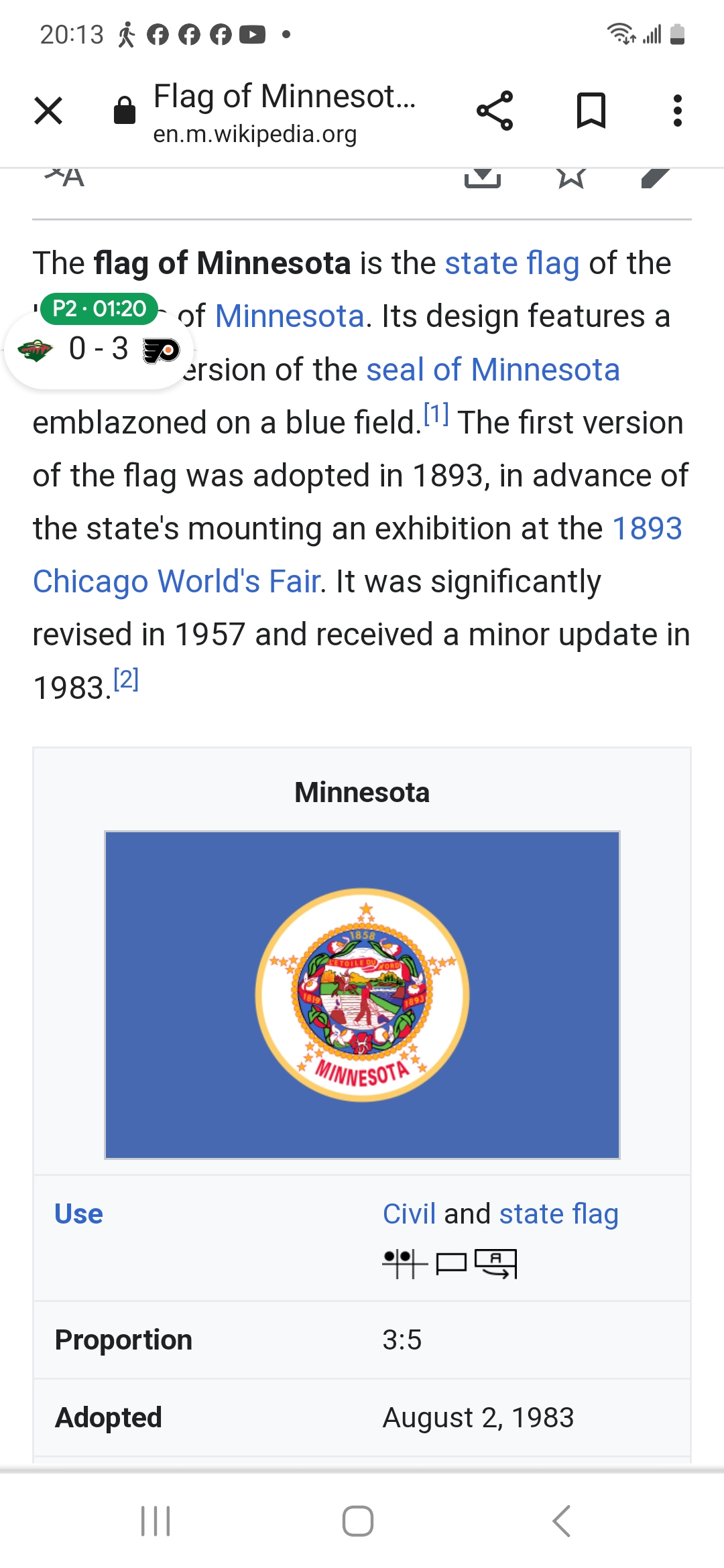
Task: Edit the article using pencil icon
Action: pyautogui.click(x=655, y=178)
